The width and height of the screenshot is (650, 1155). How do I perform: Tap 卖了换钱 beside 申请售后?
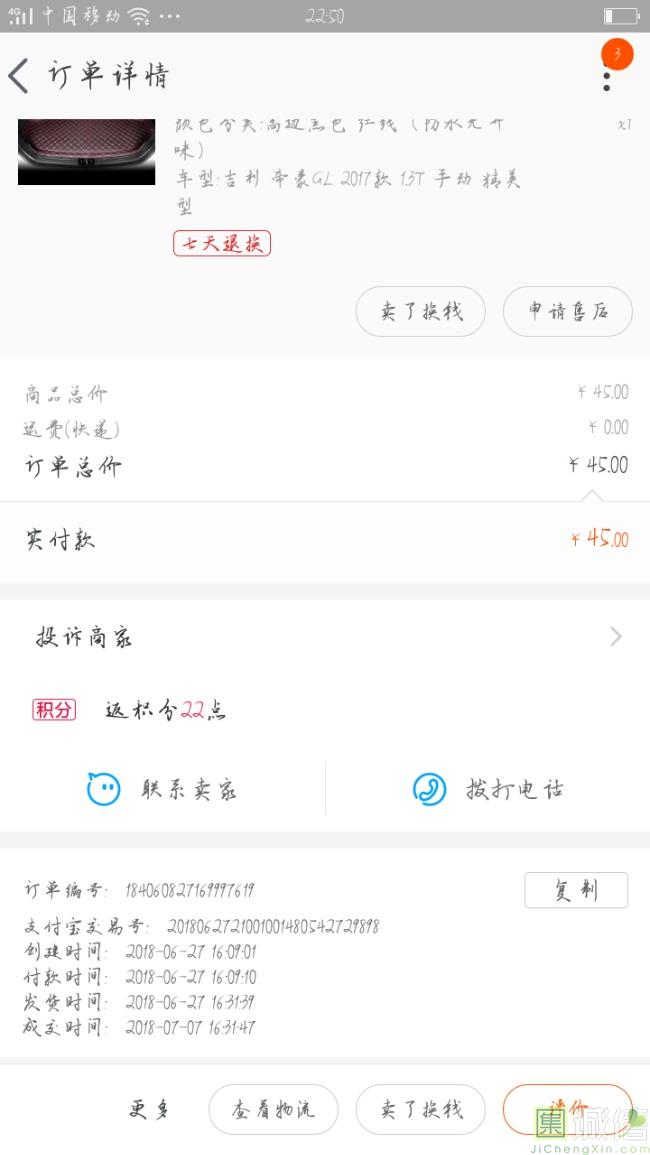coord(421,311)
